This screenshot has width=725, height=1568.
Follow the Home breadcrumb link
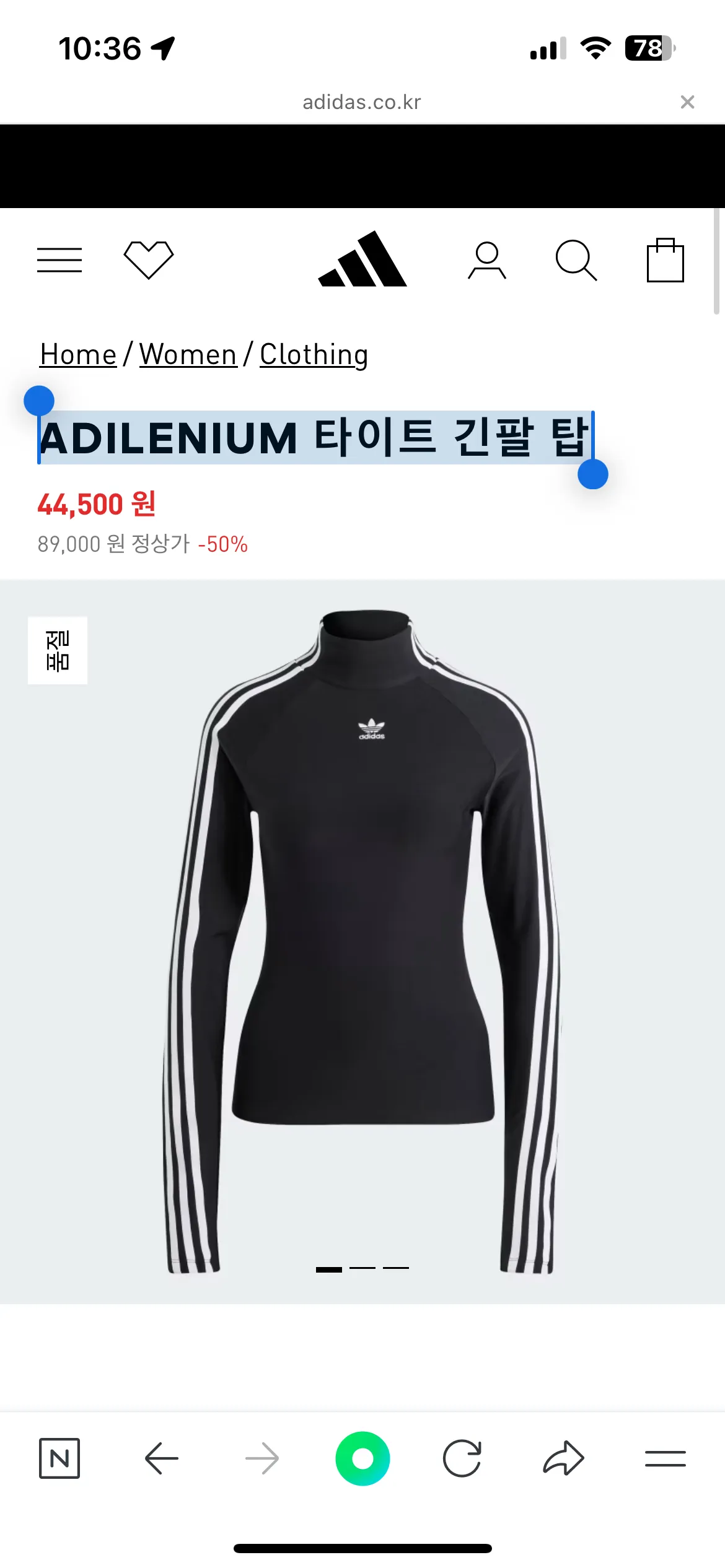(78, 355)
